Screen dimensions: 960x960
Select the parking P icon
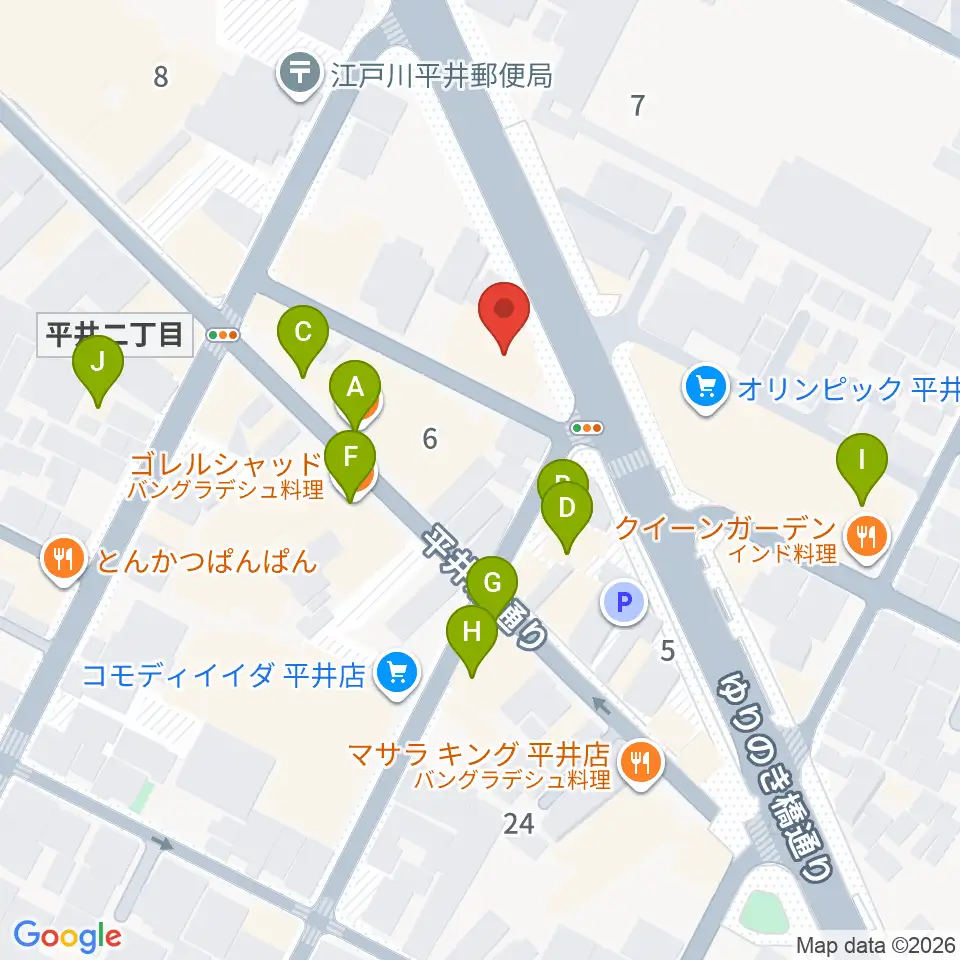pos(624,602)
